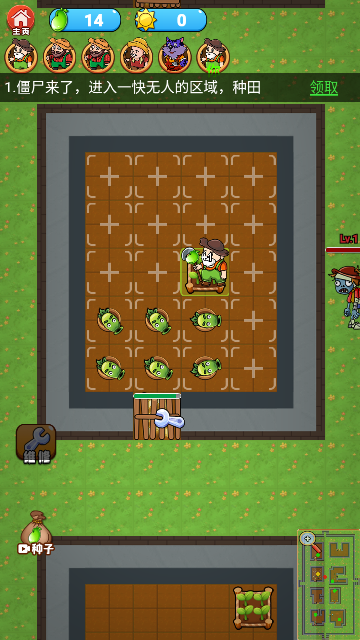Claim the quest reward with 领取

coord(324,87)
